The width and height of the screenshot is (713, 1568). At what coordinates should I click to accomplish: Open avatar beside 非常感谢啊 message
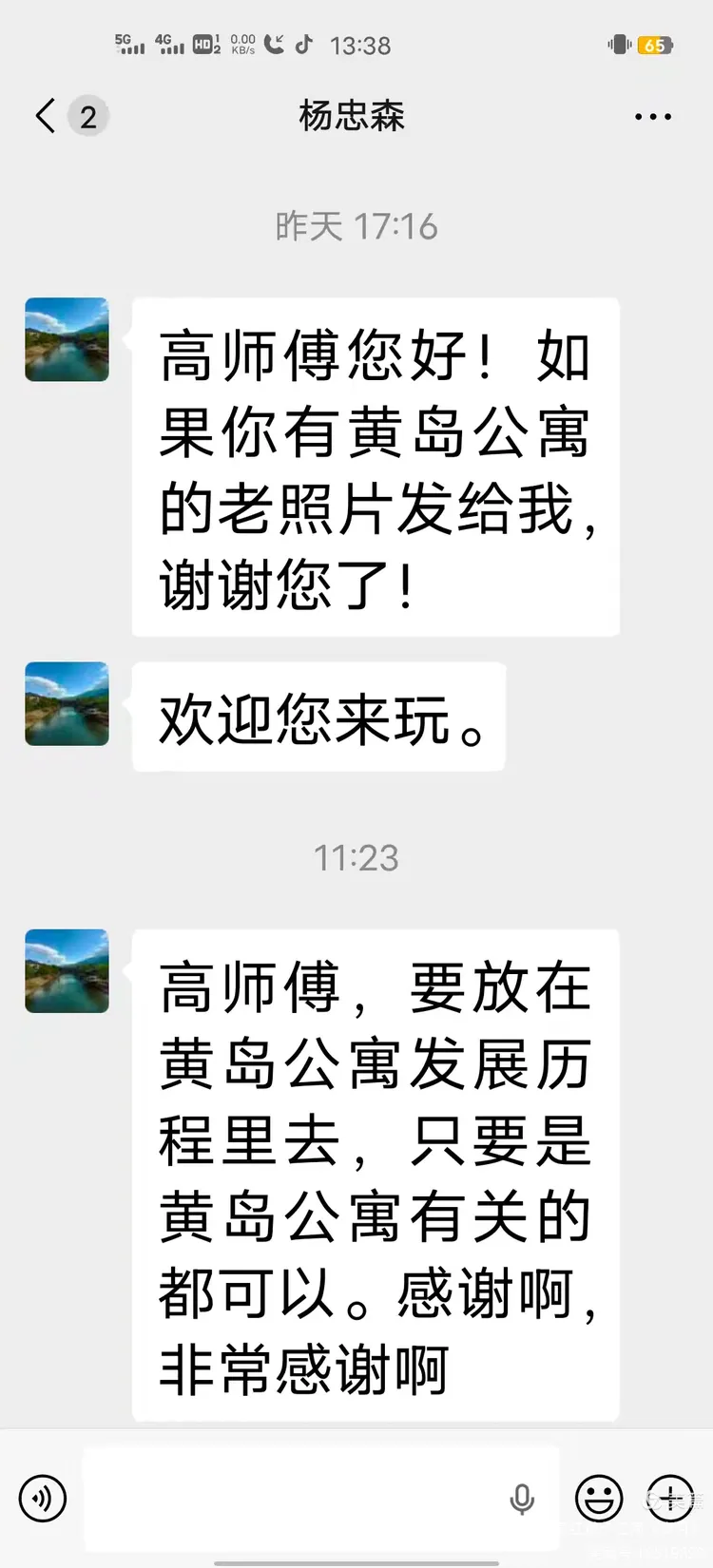click(67, 970)
